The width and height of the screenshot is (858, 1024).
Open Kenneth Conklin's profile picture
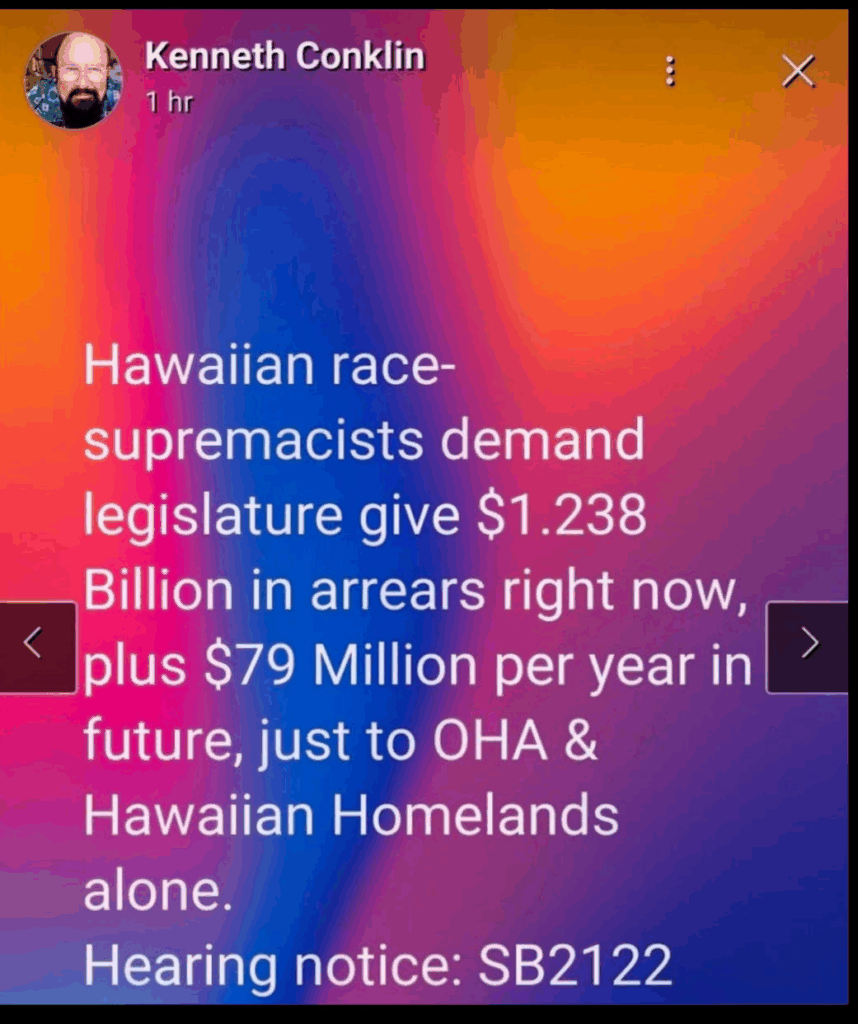coord(73,81)
